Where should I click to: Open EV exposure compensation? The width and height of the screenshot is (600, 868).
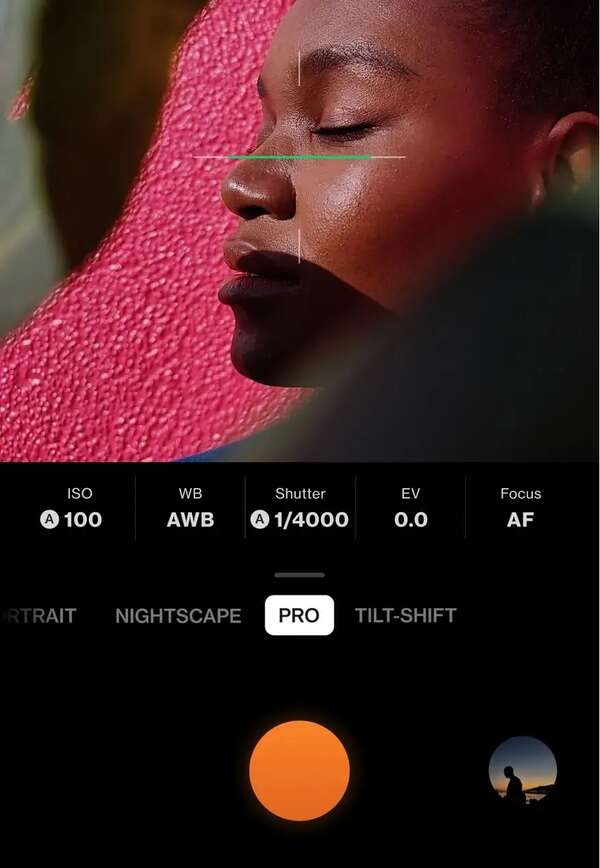coord(410,508)
